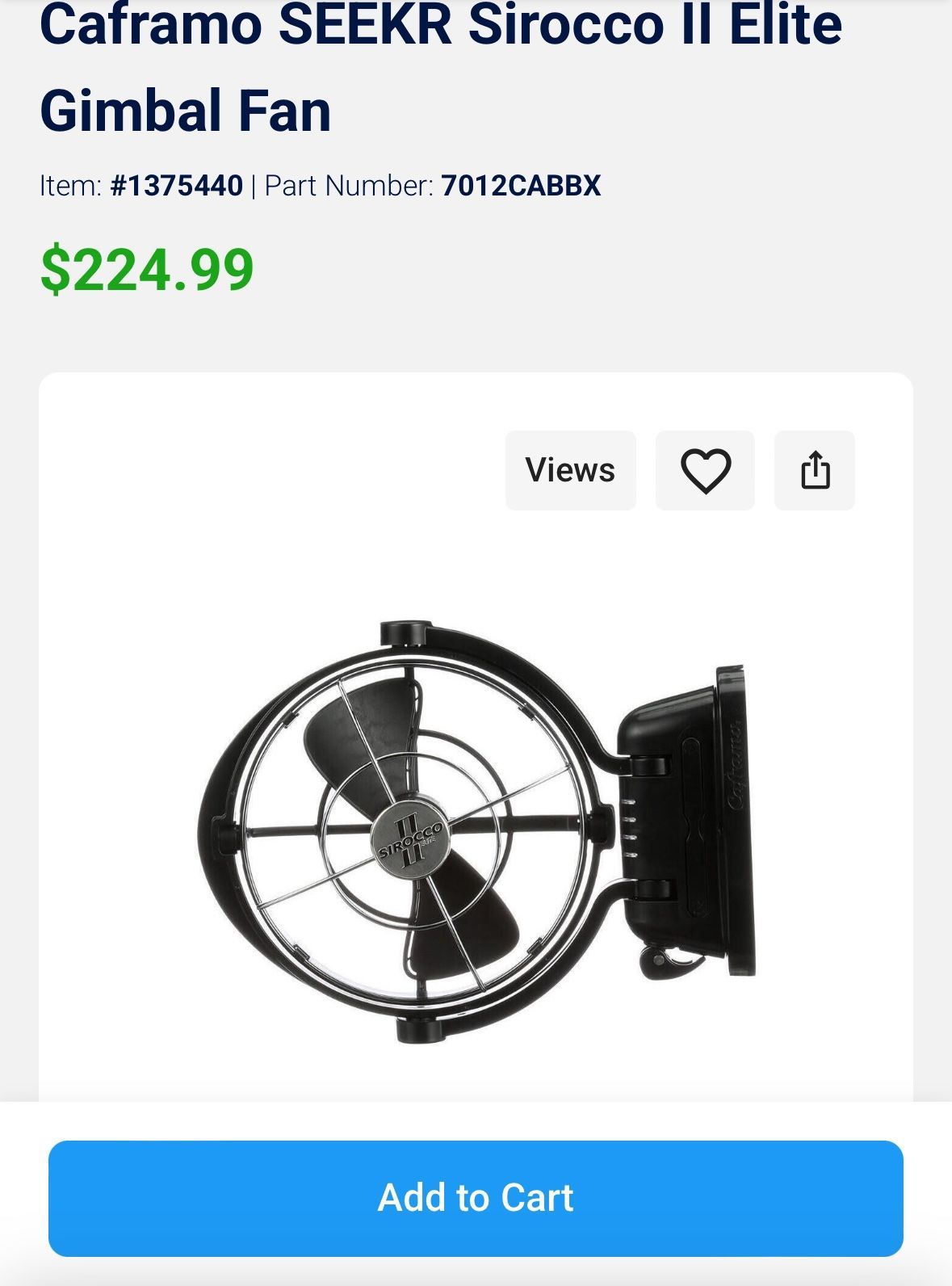Tap Add to Cart
The image size is (952, 1286).
(476, 1198)
